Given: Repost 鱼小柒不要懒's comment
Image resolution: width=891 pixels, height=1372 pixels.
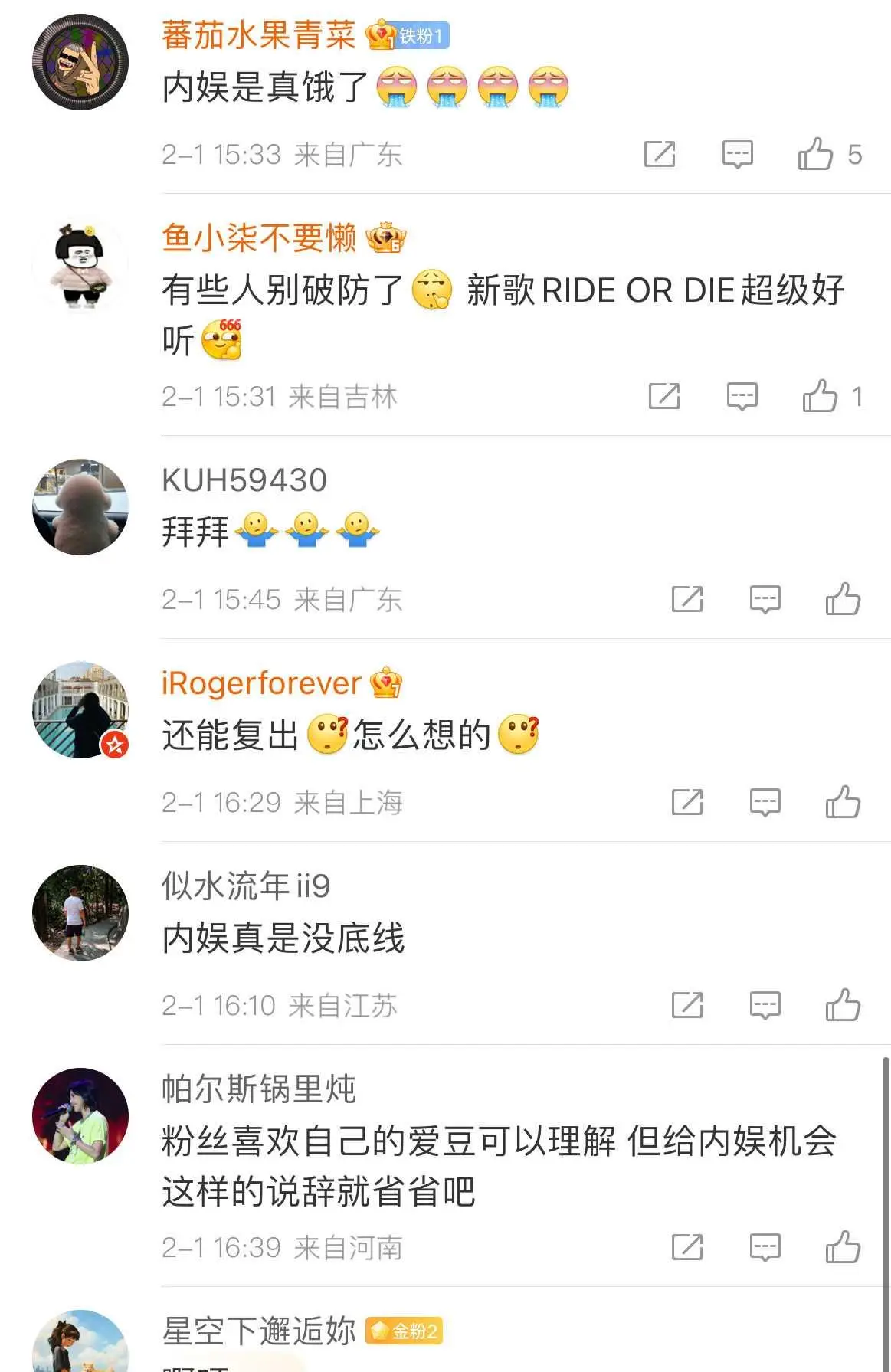Looking at the screenshot, I should point(664,396).
